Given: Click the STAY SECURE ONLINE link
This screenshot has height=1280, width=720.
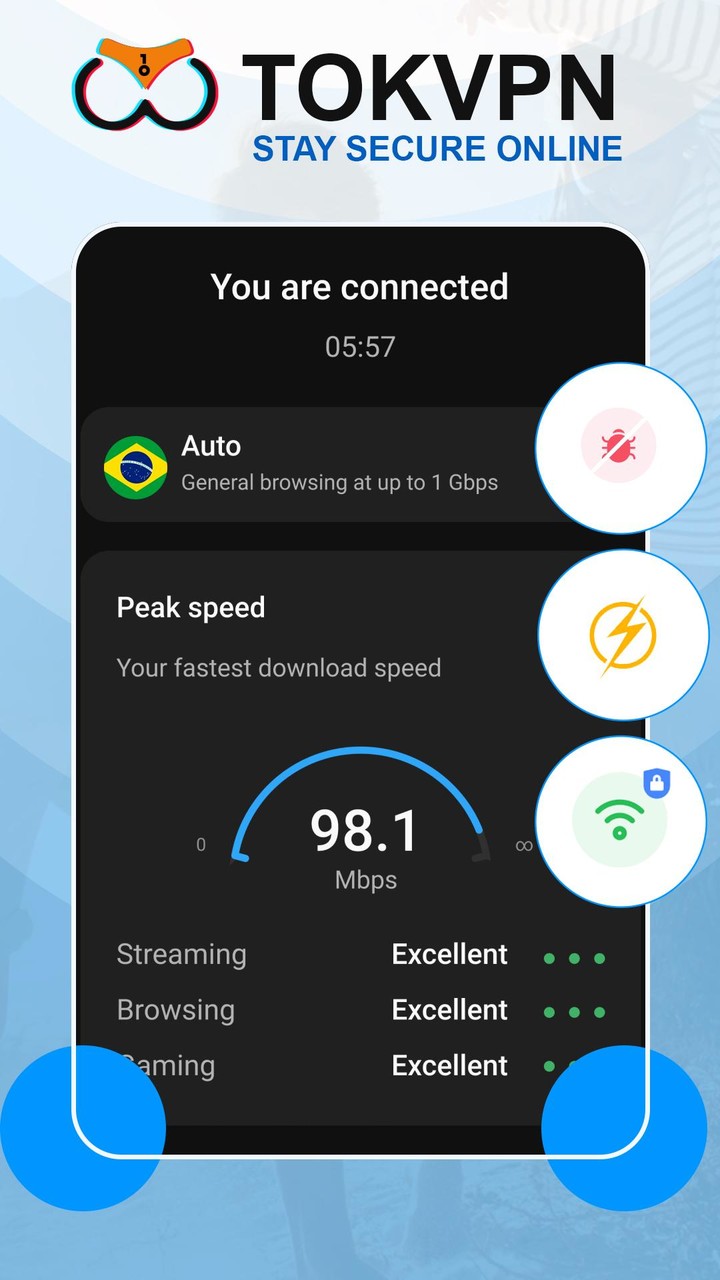Looking at the screenshot, I should click(x=434, y=149).
